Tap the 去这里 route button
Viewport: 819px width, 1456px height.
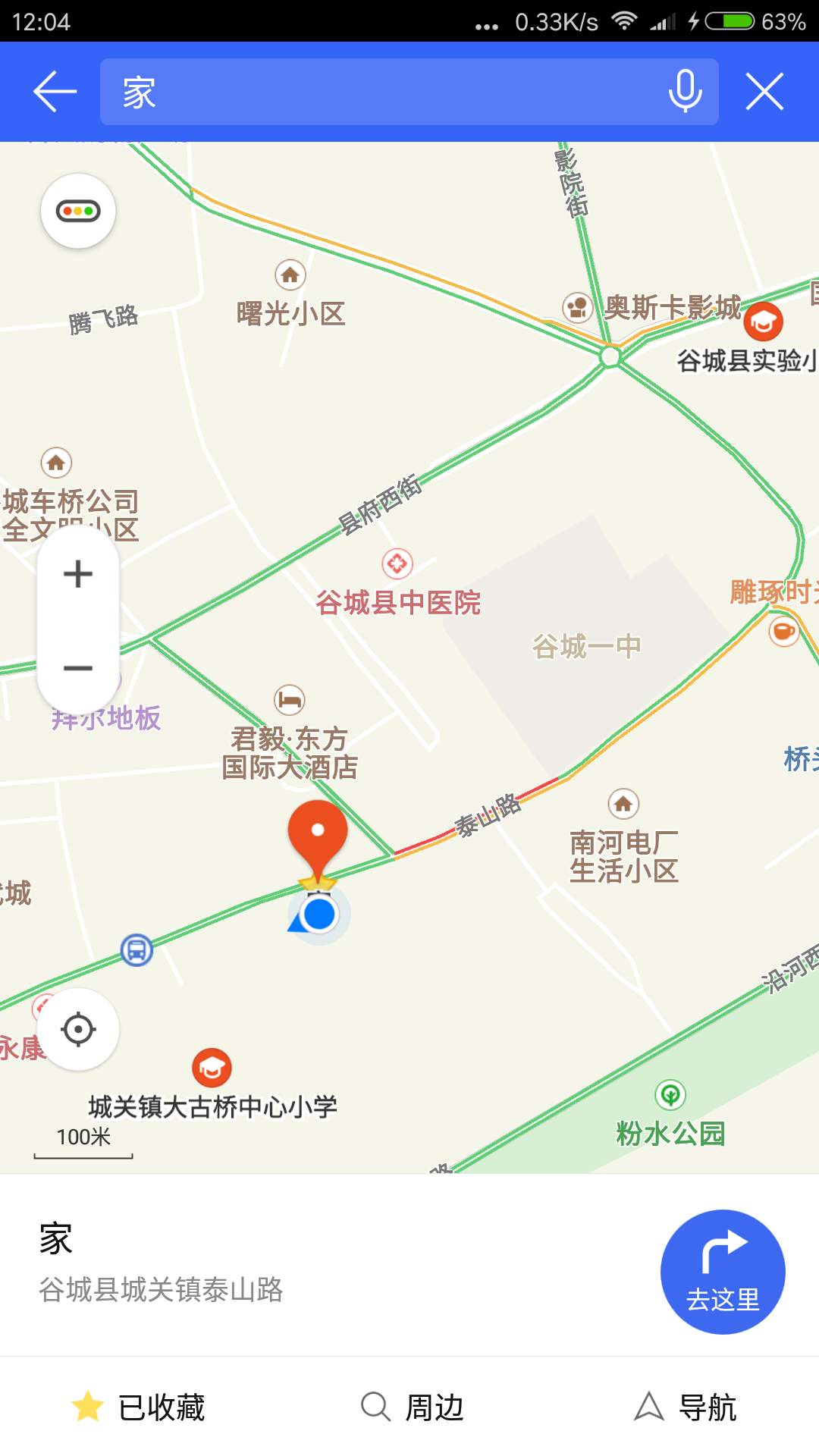[x=723, y=1272]
